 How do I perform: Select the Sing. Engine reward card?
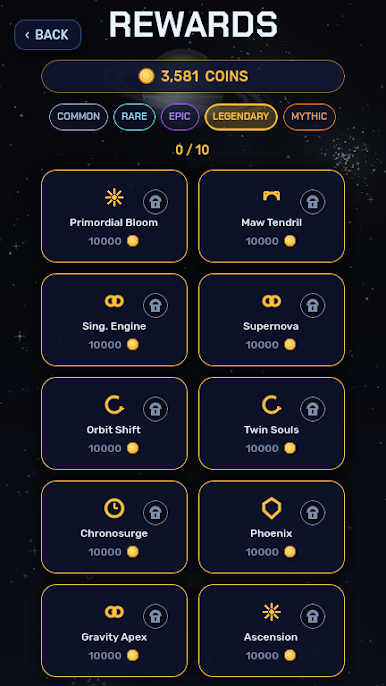pyautogui.click(x=114, y=320)
